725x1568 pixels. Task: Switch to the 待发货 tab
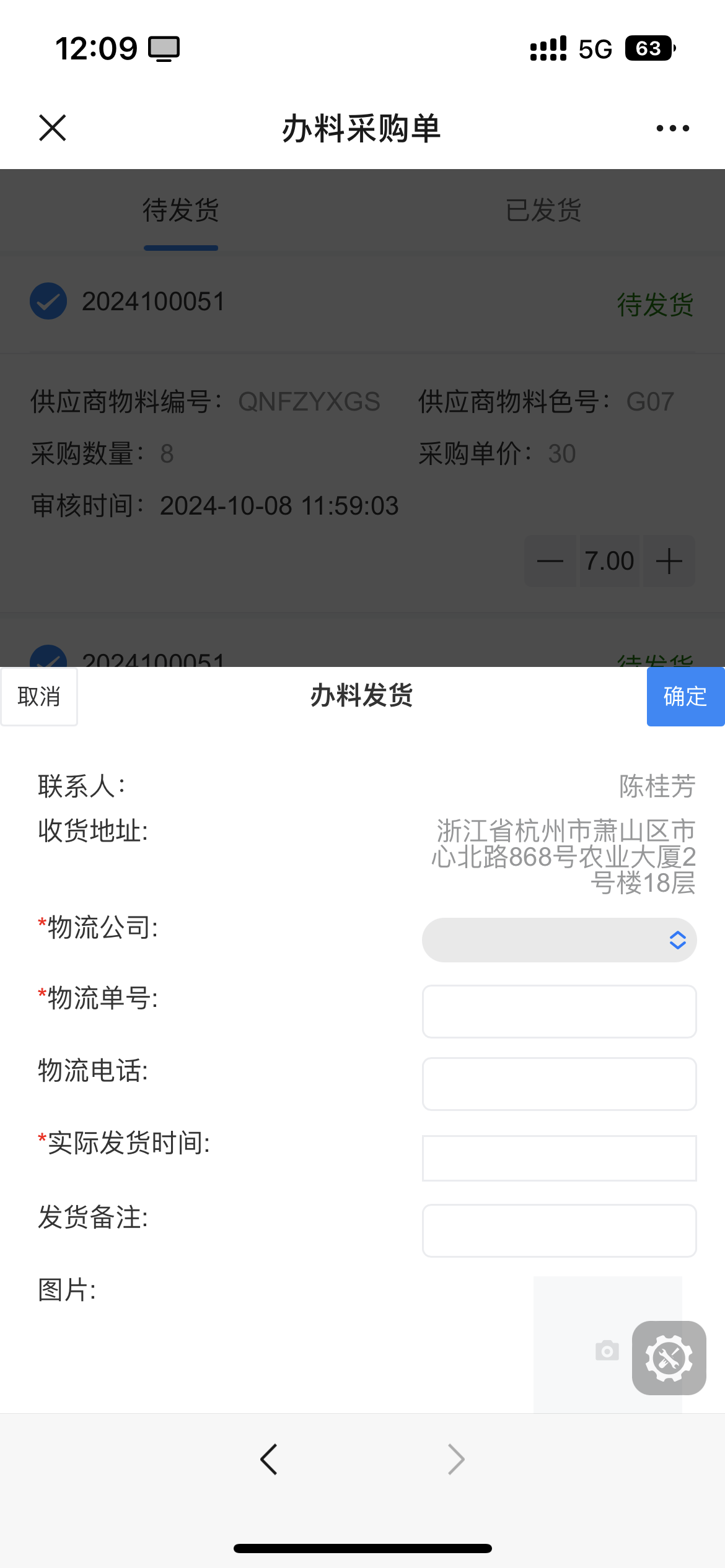coord(180,211)
